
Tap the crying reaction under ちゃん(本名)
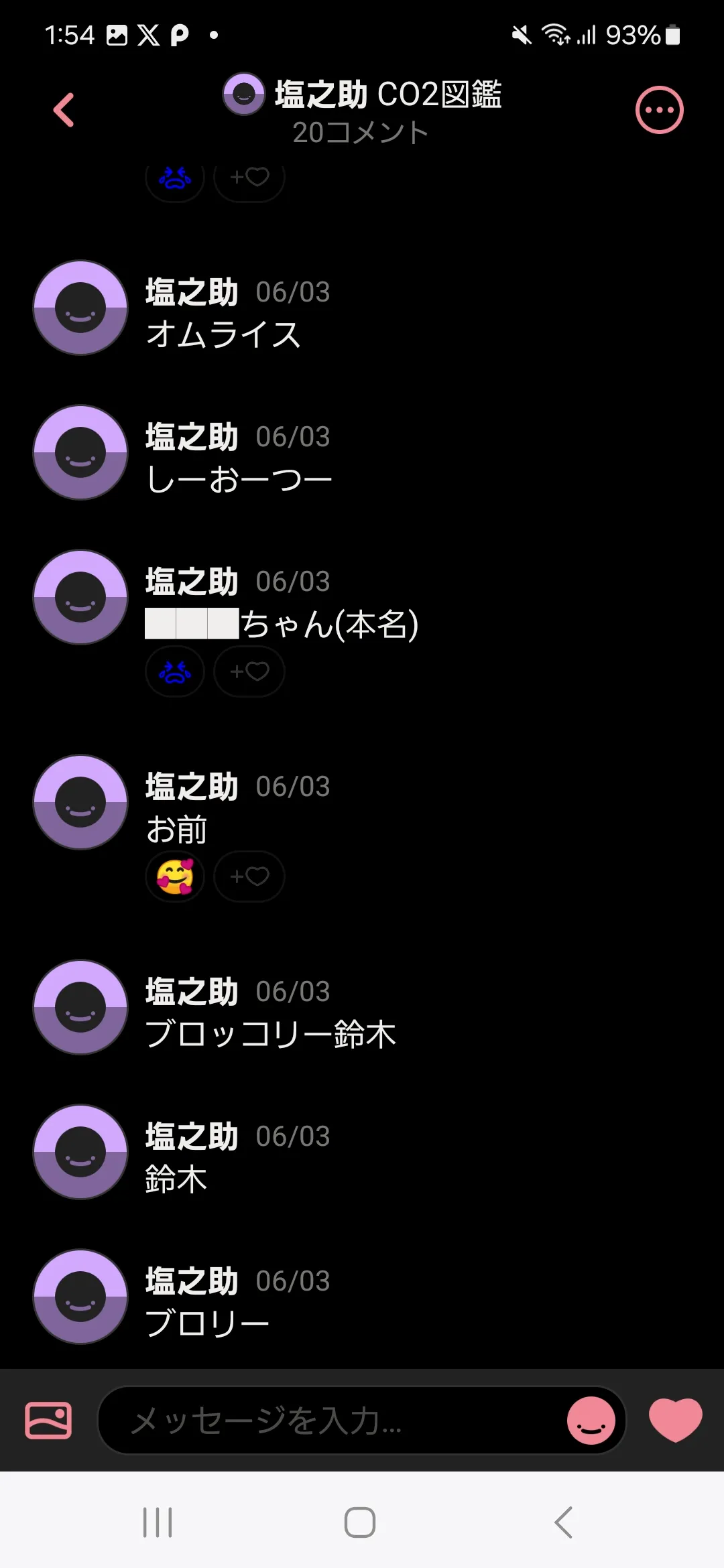tap(175, 671)
